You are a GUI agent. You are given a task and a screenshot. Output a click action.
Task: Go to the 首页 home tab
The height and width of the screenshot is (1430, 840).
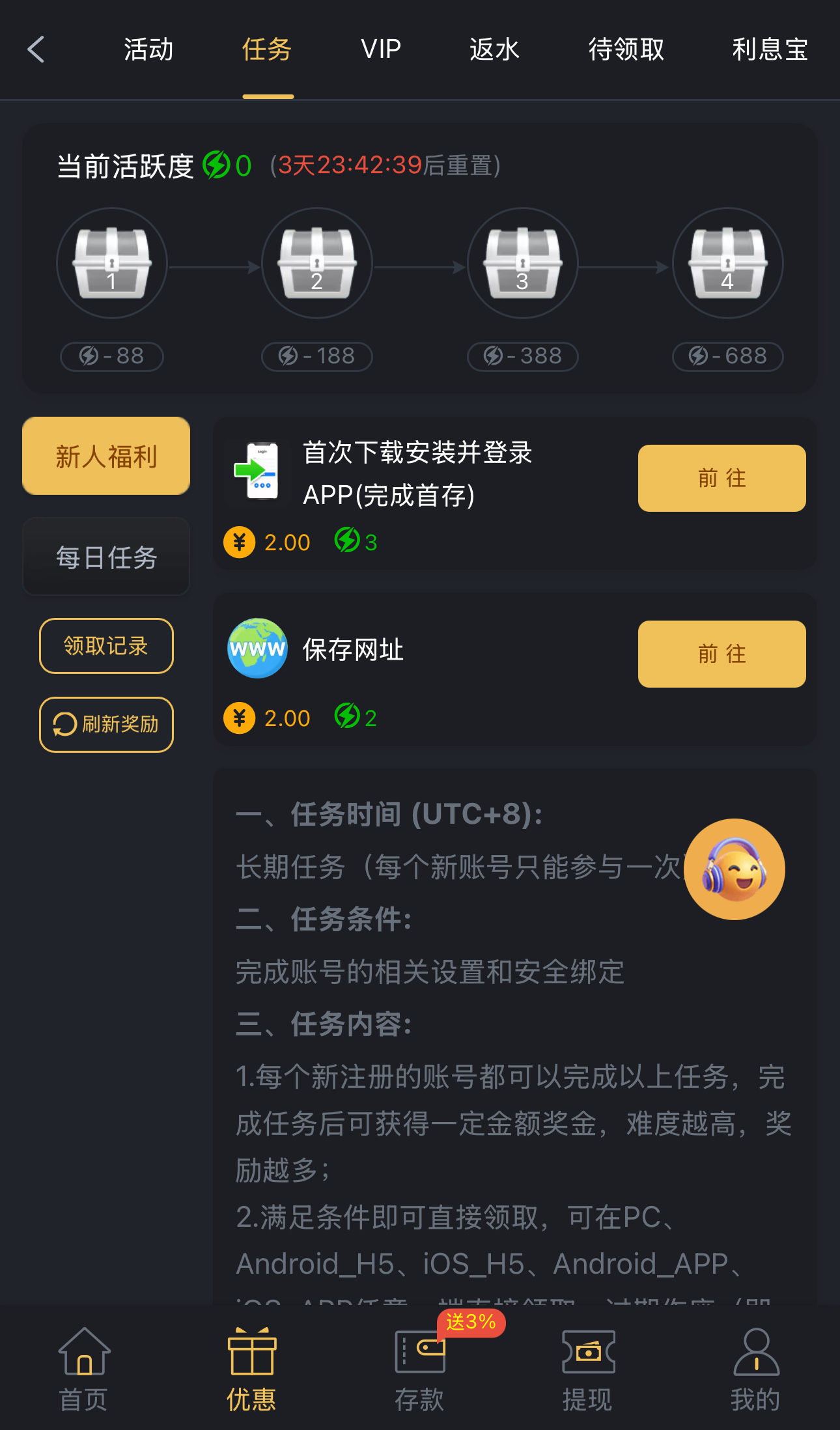point(84,1367)
